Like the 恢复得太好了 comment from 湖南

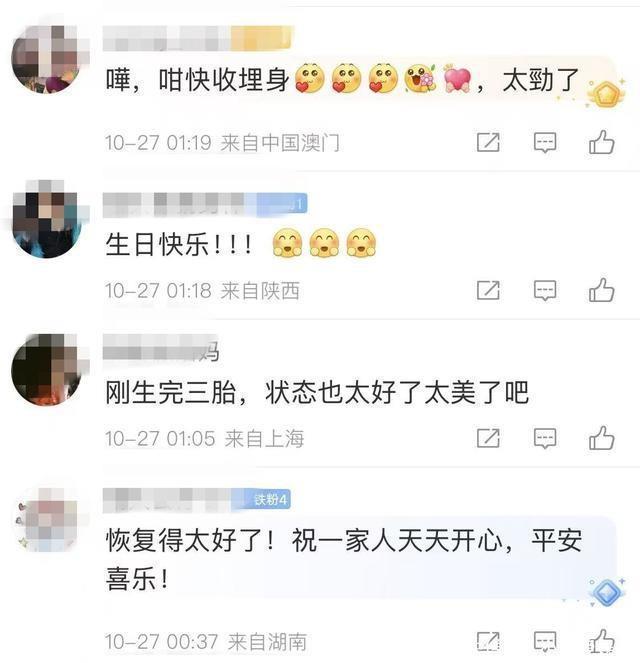(x=601, y=641)
